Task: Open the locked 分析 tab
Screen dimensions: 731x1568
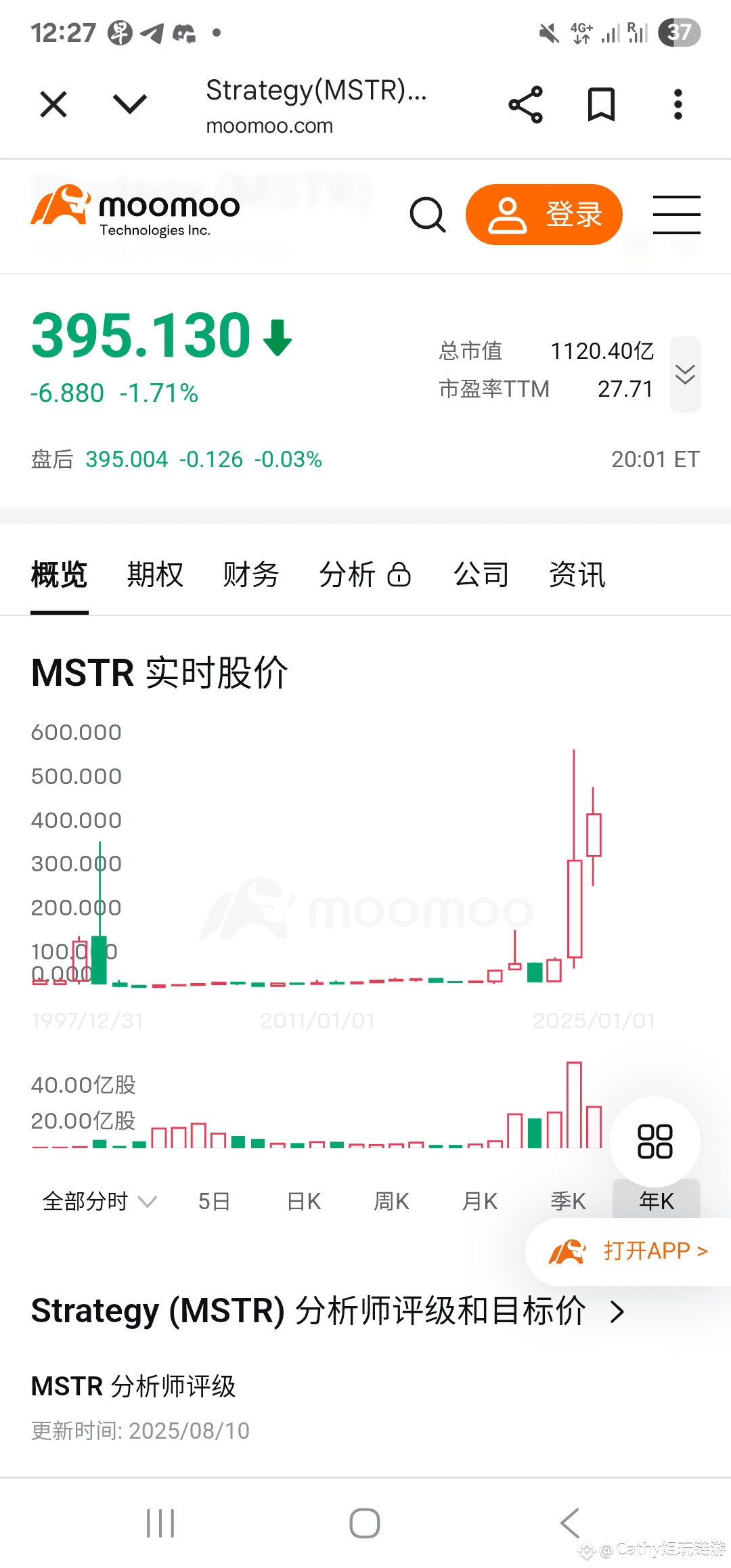Action: click(x=365, y=575)
